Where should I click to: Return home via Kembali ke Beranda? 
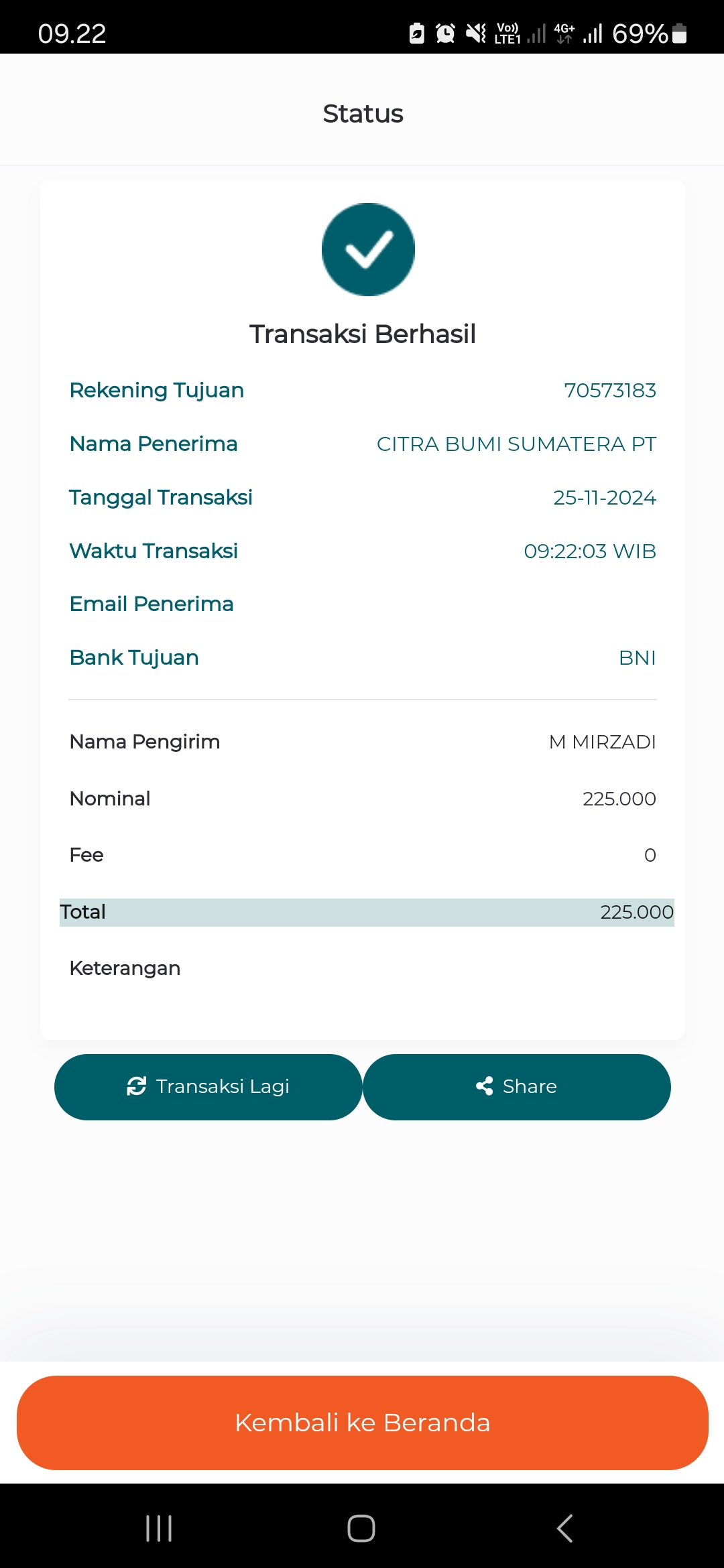[x=362, y=1422]
